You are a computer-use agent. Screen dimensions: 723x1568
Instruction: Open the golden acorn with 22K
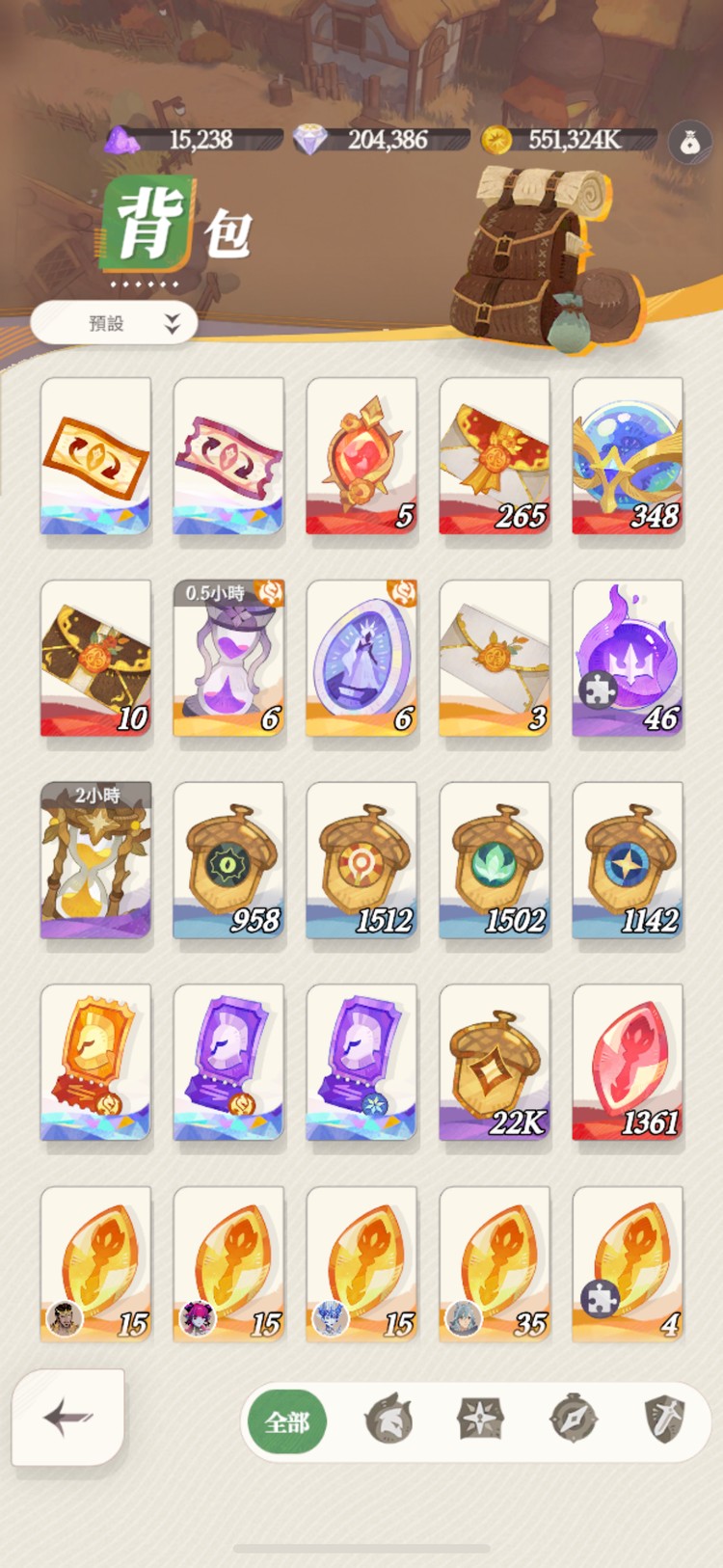[x=495, y=1063]
